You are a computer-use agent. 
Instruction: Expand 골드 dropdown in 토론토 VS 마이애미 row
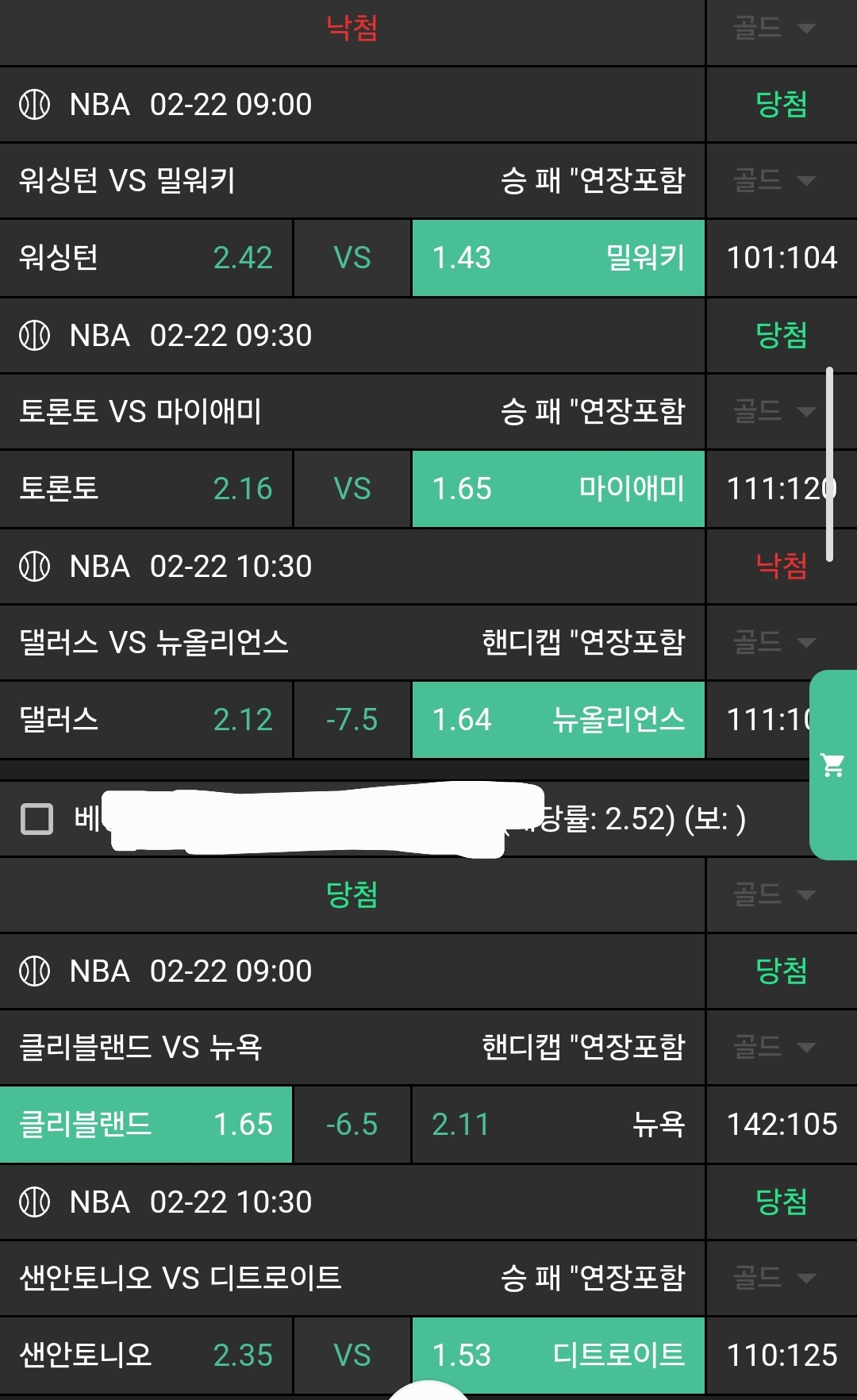pyautogui.click(x=774, y=411)
